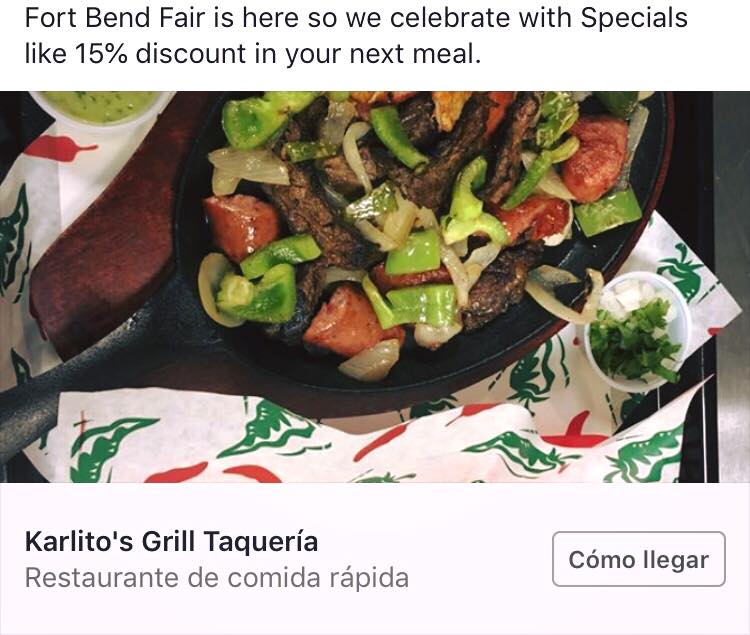Tap the Cómo llegar button
This screenshot has width=750, height=635.
[638, 560]
